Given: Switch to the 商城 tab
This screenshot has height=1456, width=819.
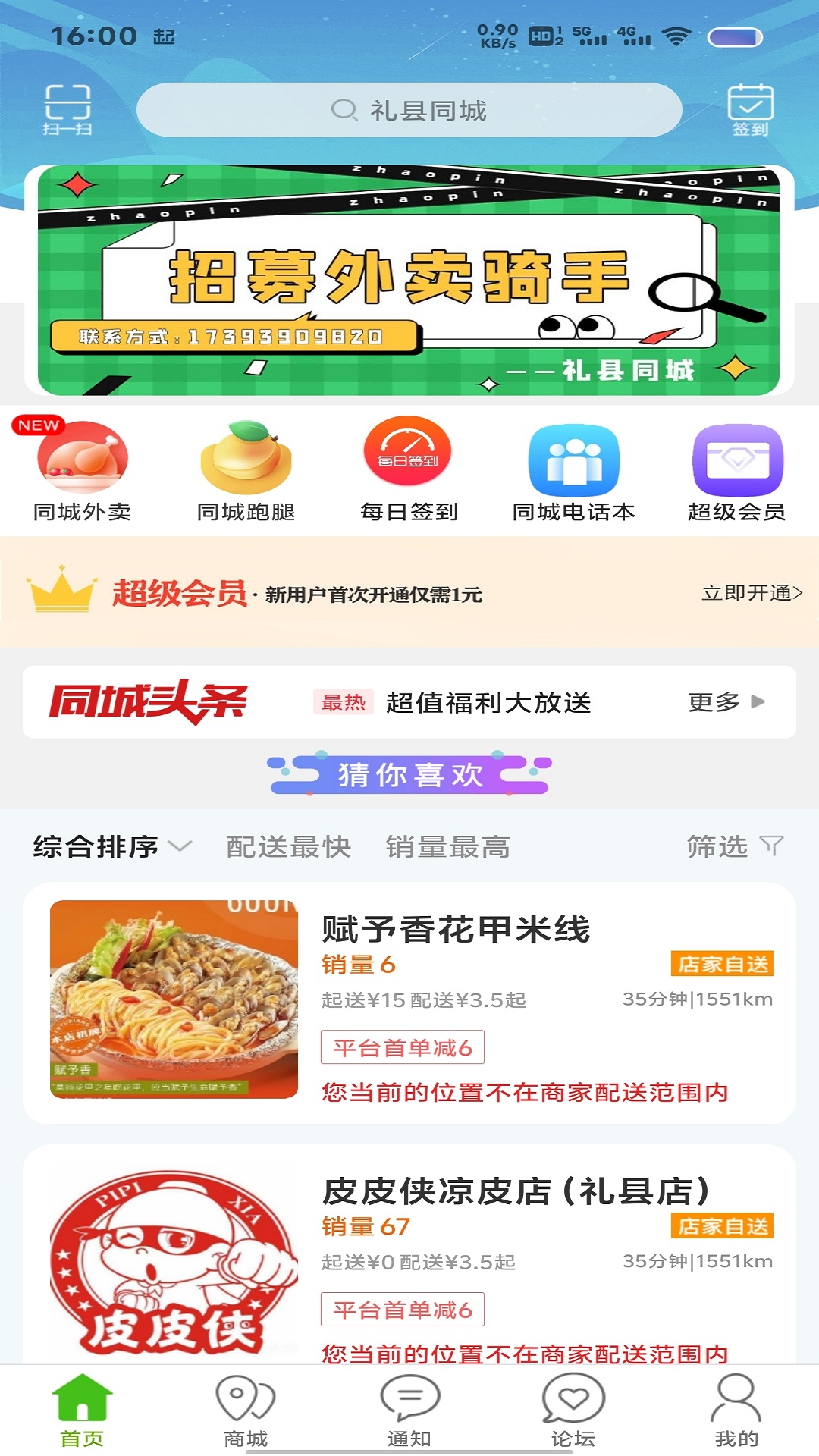Looking at the screenshot, I should tap(246, 1410).
